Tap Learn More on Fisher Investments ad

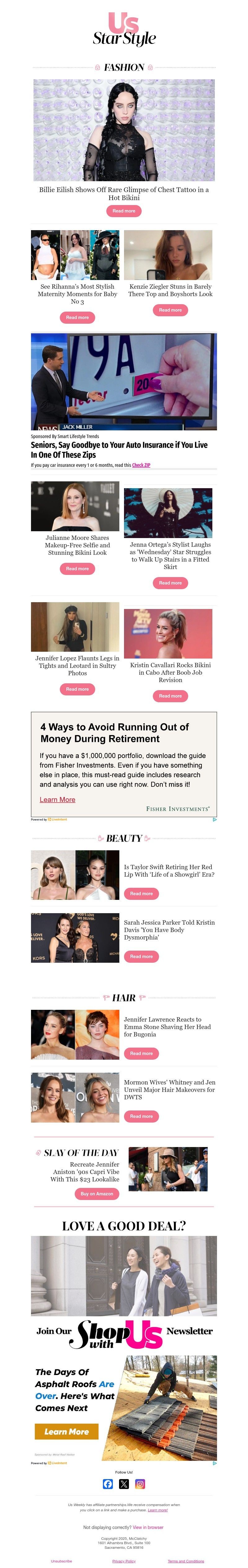[57, 800]
